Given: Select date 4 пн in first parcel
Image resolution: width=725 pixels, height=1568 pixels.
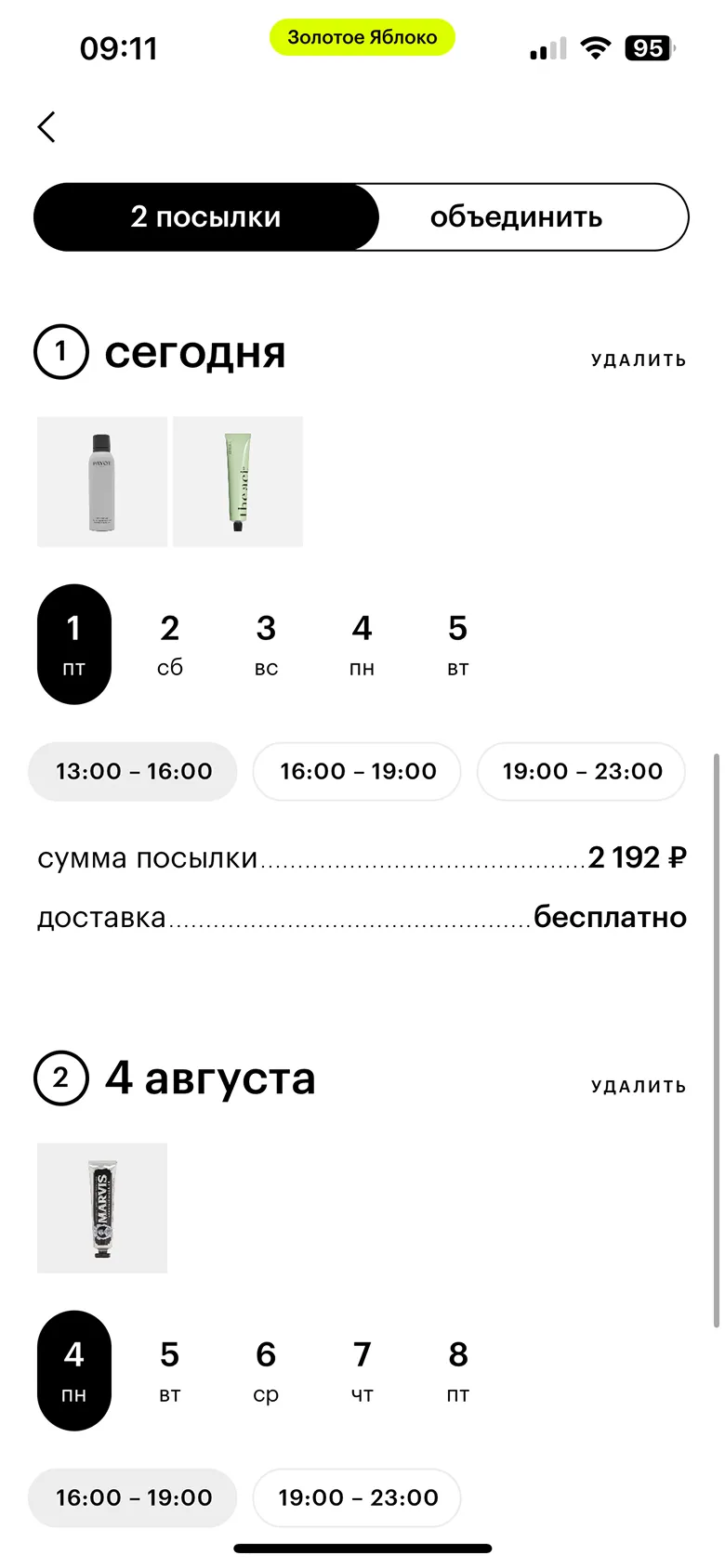Looking at the screenshot, I should pyautogui.click(x=362, y=644).
